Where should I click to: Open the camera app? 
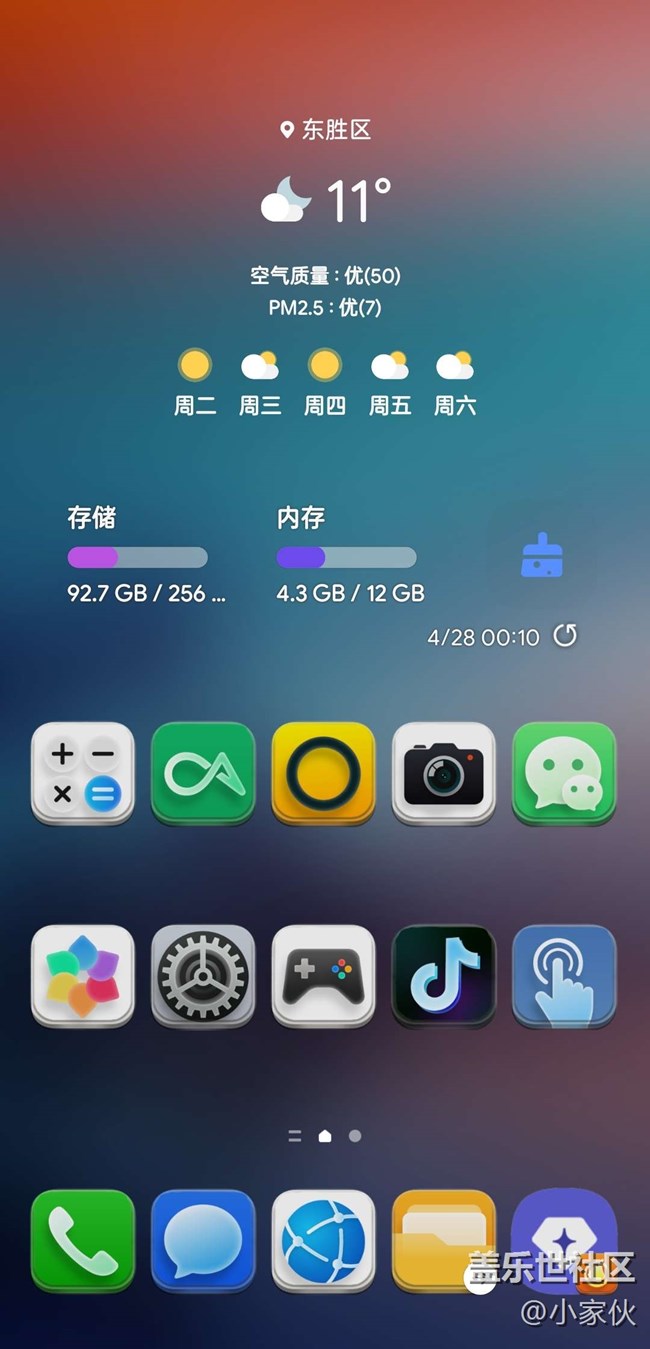point(443,773)
